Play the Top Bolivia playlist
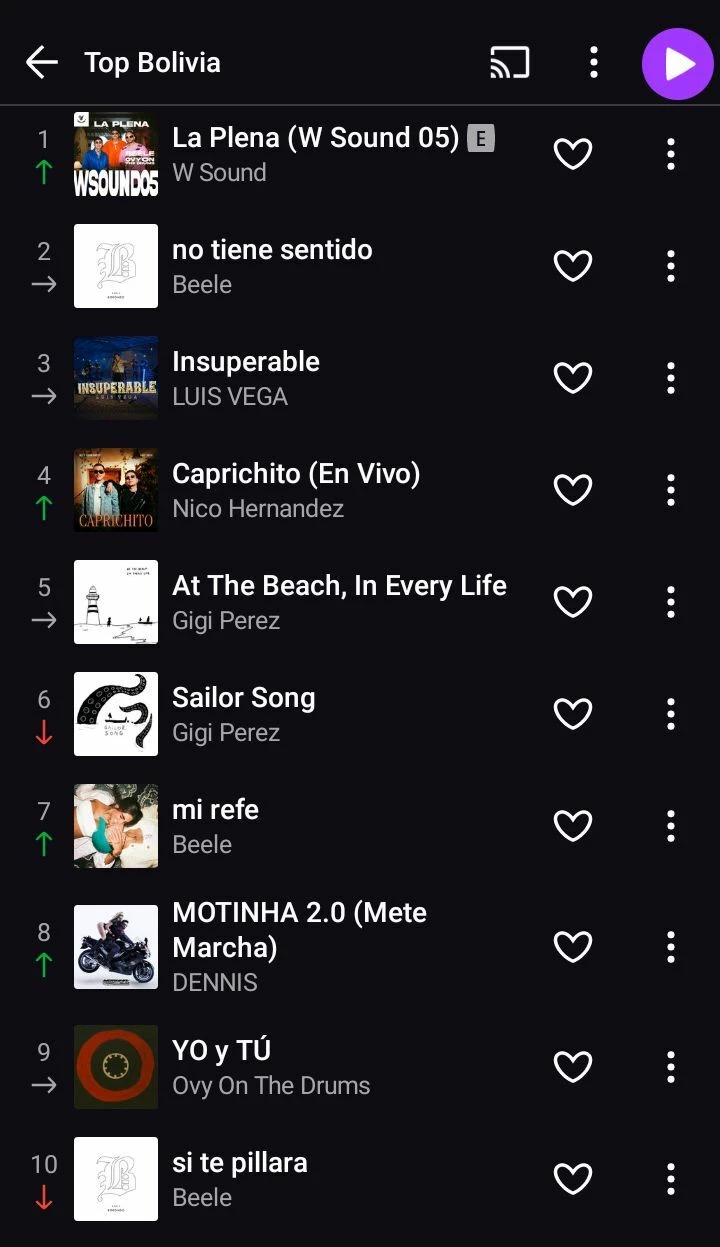Image resolution: width=720 pixels, height=1247 pixels. (x=677, y=64)
